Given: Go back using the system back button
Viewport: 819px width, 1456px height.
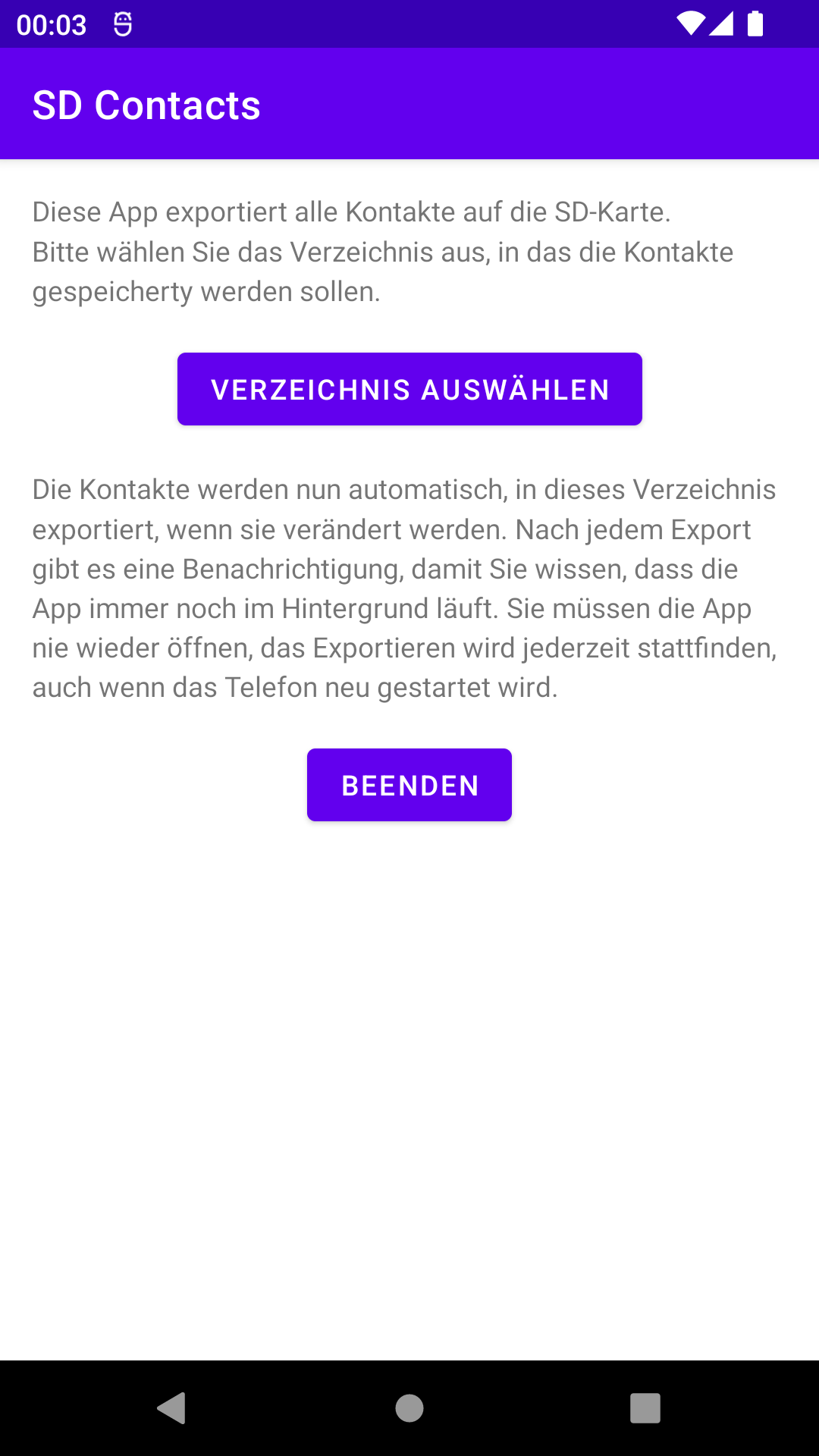Looking at the screenshot, I should click(x=172, y=1408).
